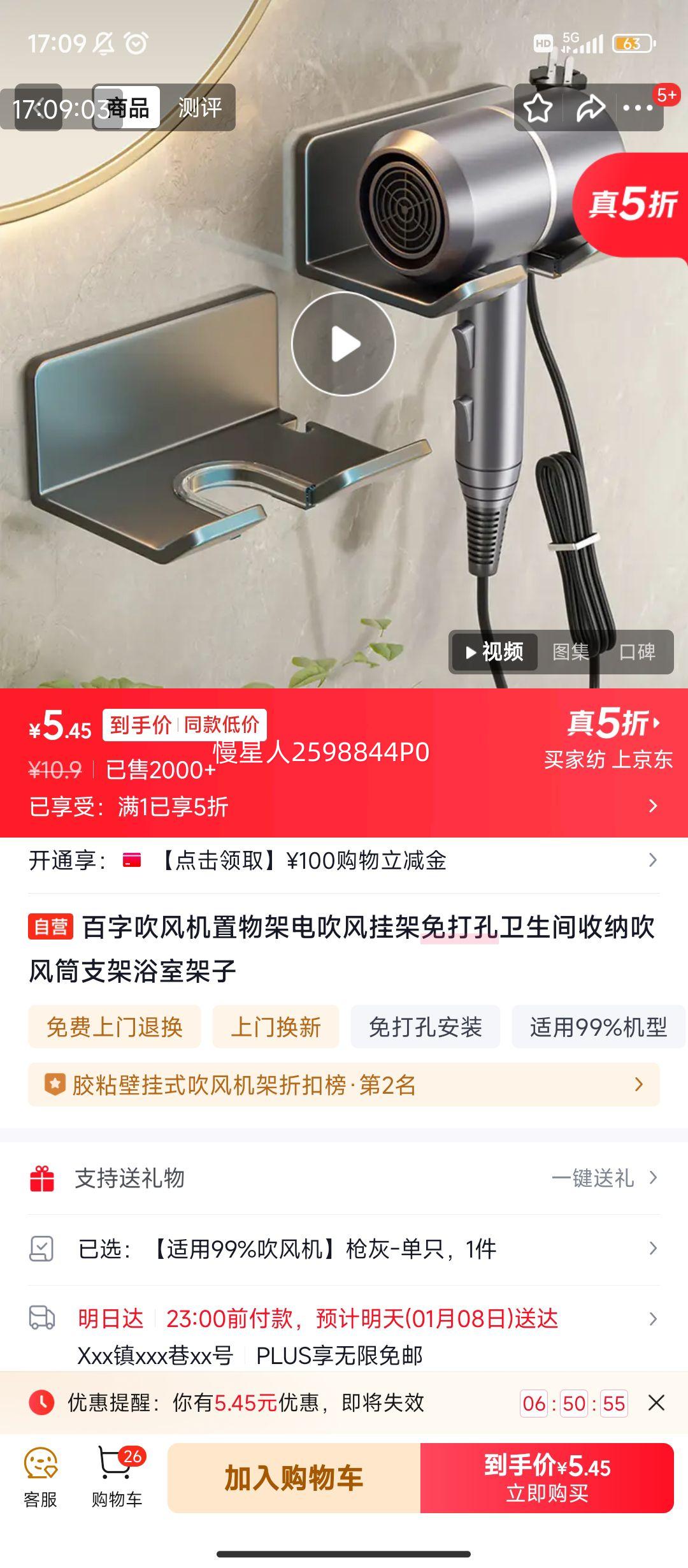
Task: Play the product video
Action: click(342, 342)
